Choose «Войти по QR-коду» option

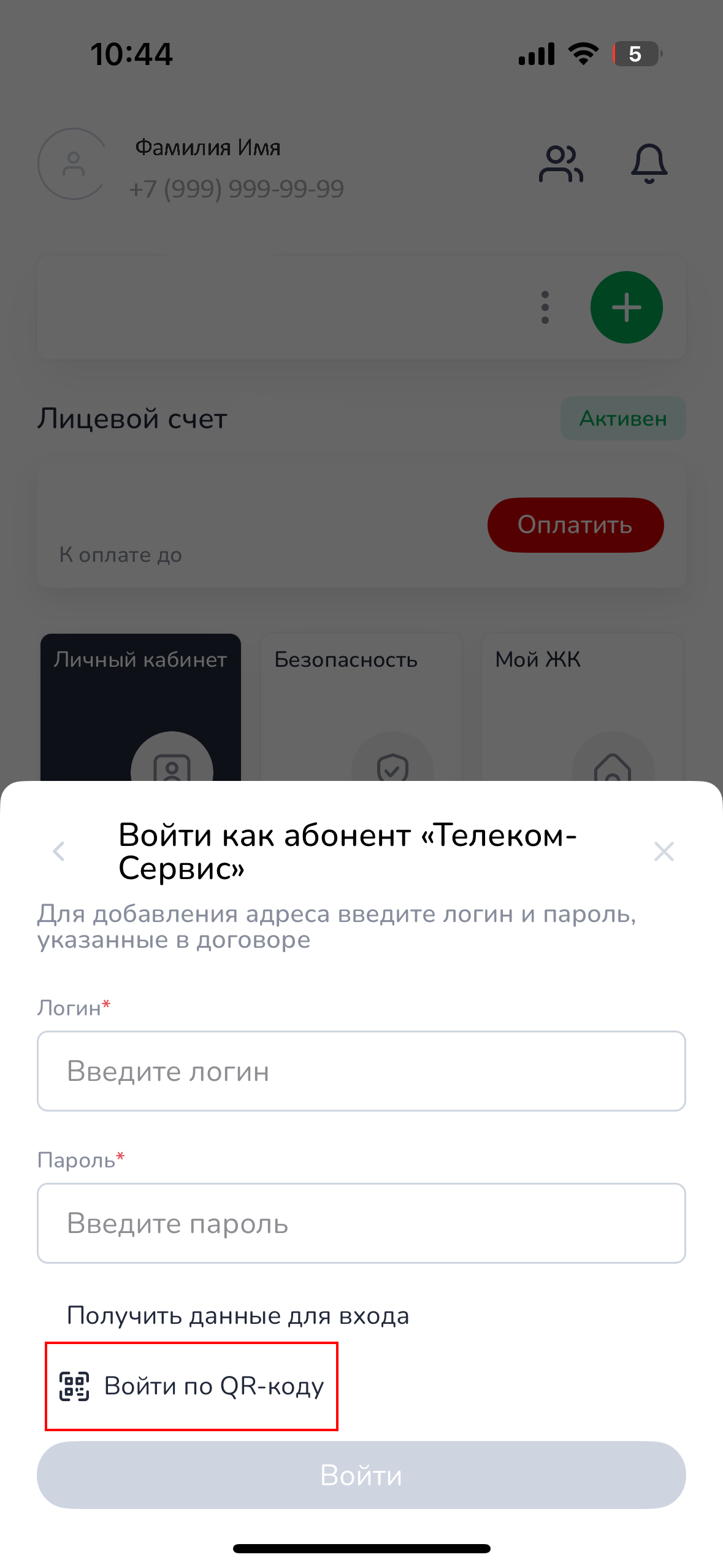pos(191,1386)
